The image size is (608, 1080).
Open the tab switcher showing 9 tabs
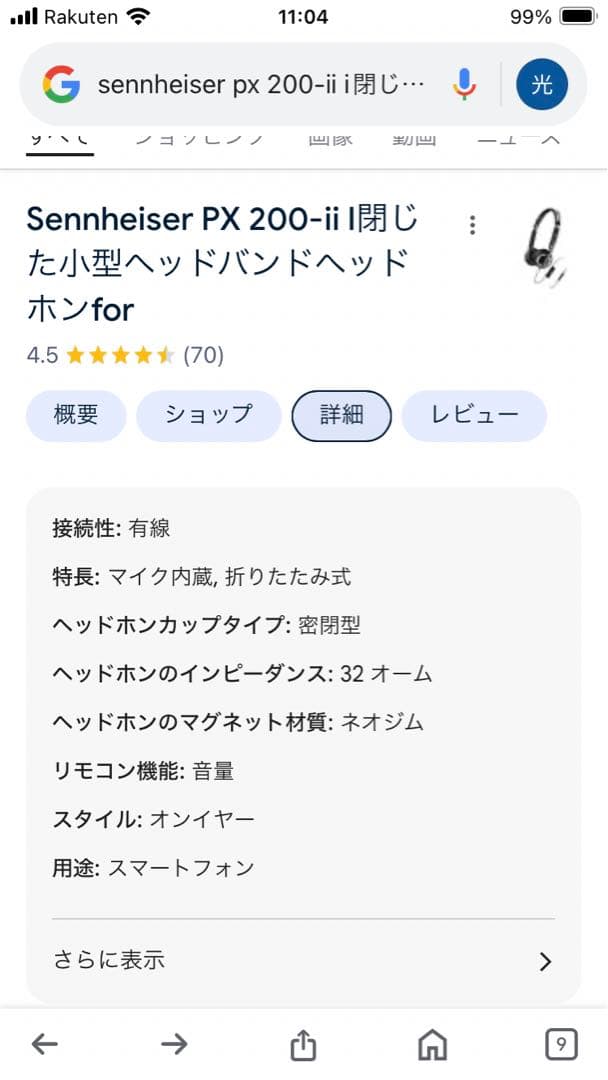561,1045
